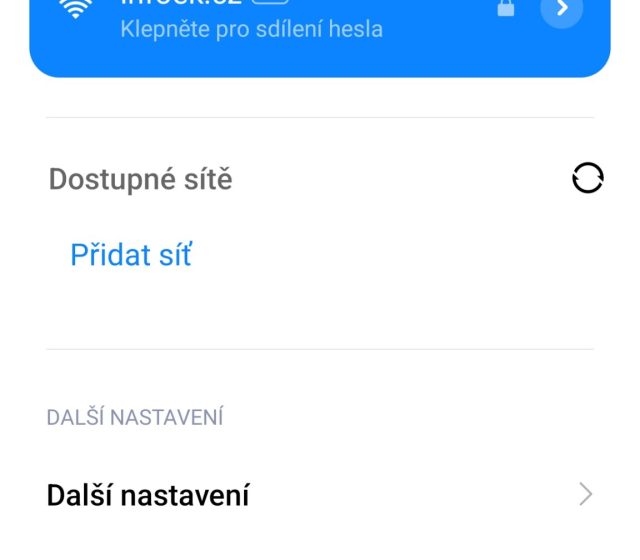Open connected network details arrow

click(x=562, y=9)
